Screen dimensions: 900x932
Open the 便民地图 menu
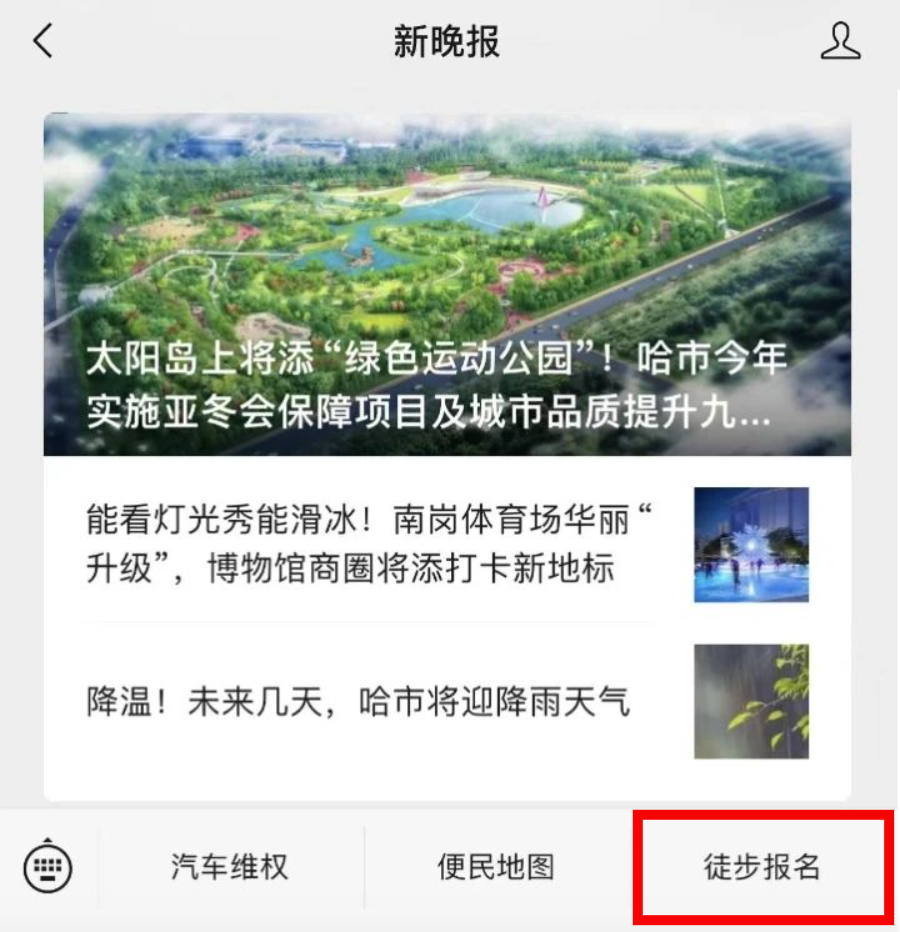click(x=496, y=866)
